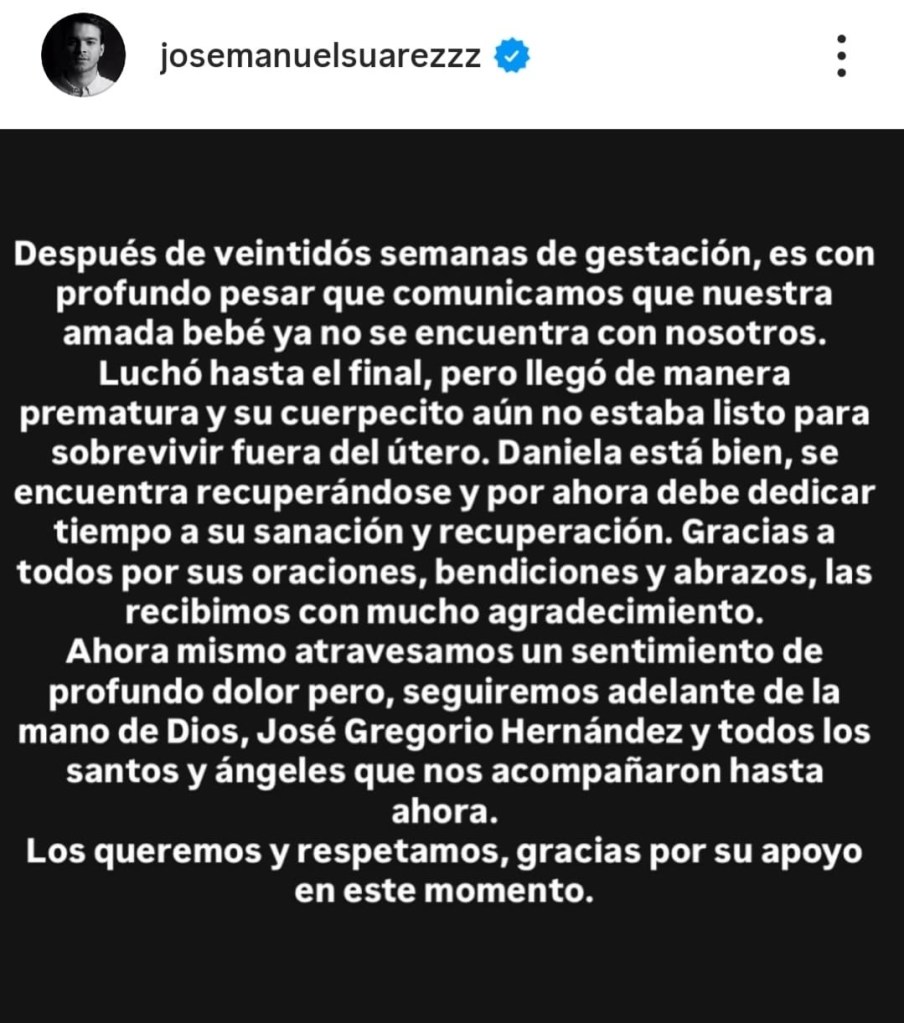Open the post's three-dot options menu

click(x=841, y=56)
